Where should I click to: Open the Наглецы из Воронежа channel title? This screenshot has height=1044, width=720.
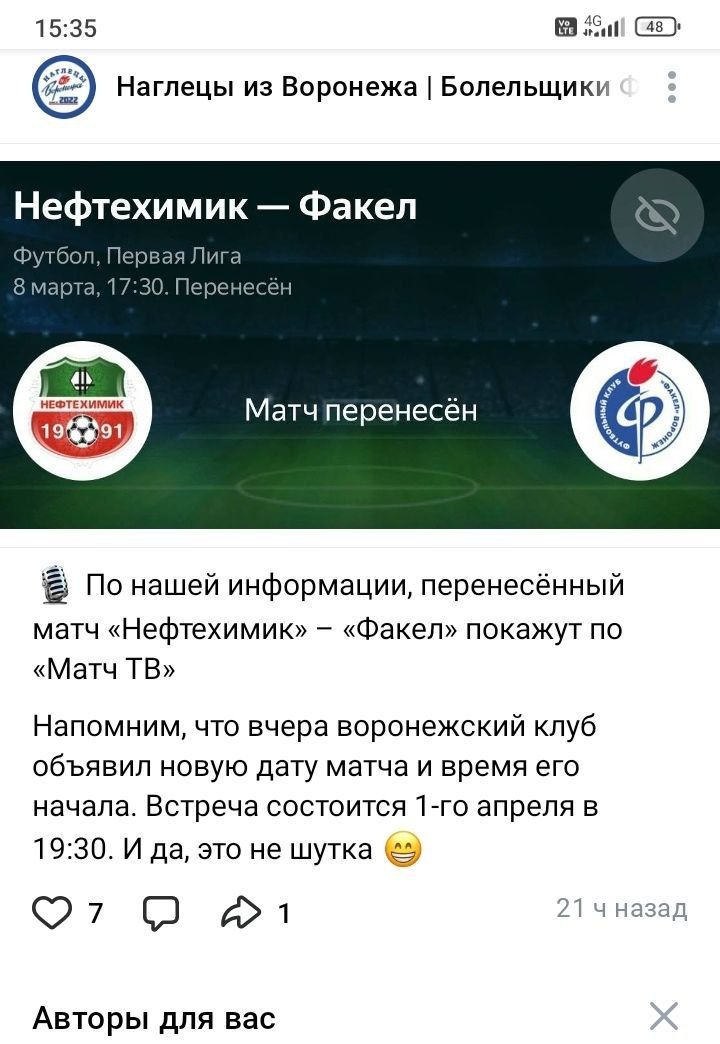(x=364, y=88)
